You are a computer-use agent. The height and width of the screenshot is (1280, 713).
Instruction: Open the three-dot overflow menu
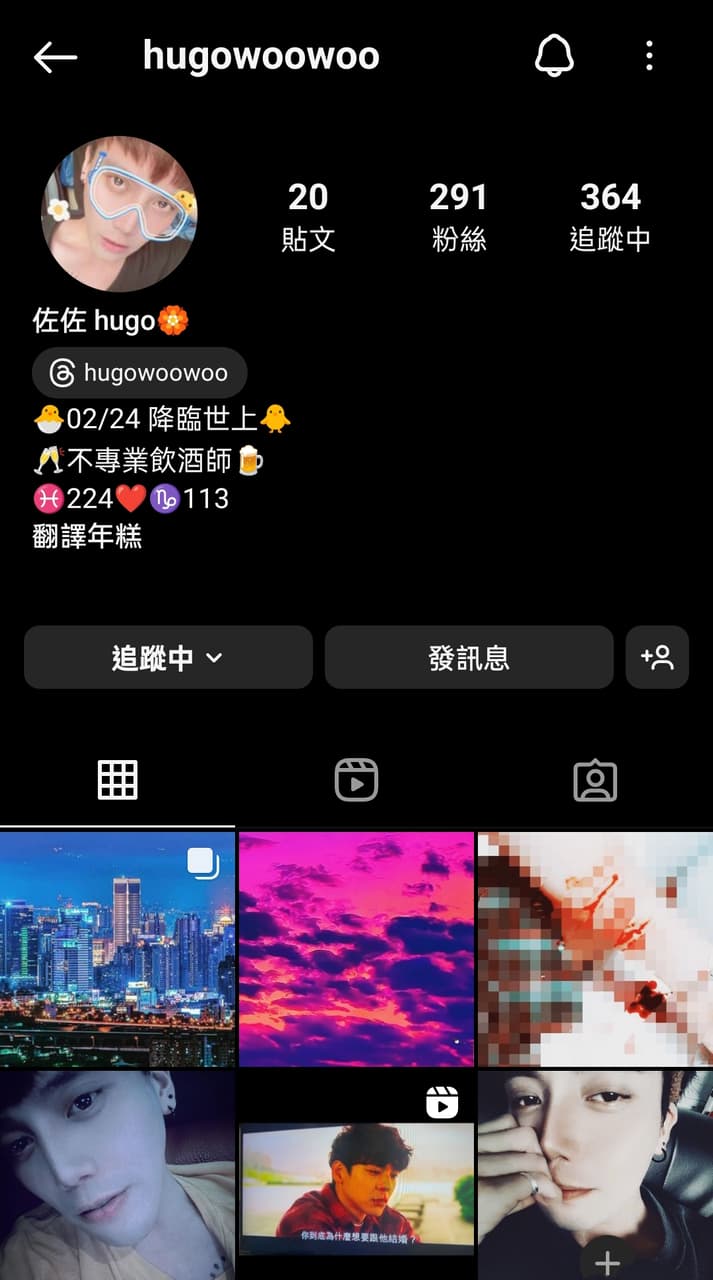649,56
